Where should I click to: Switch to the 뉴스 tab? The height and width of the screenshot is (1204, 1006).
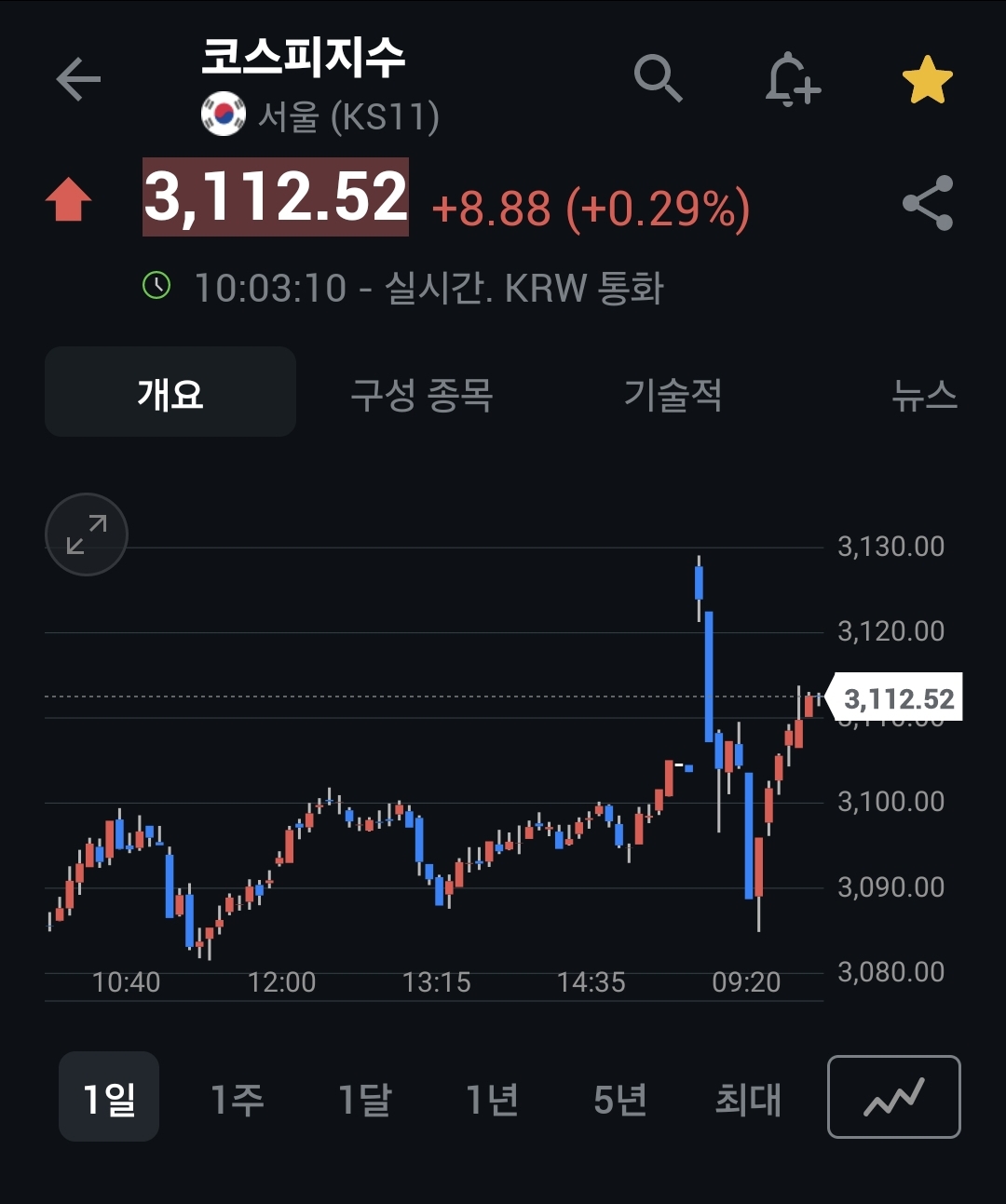[924, 394]
